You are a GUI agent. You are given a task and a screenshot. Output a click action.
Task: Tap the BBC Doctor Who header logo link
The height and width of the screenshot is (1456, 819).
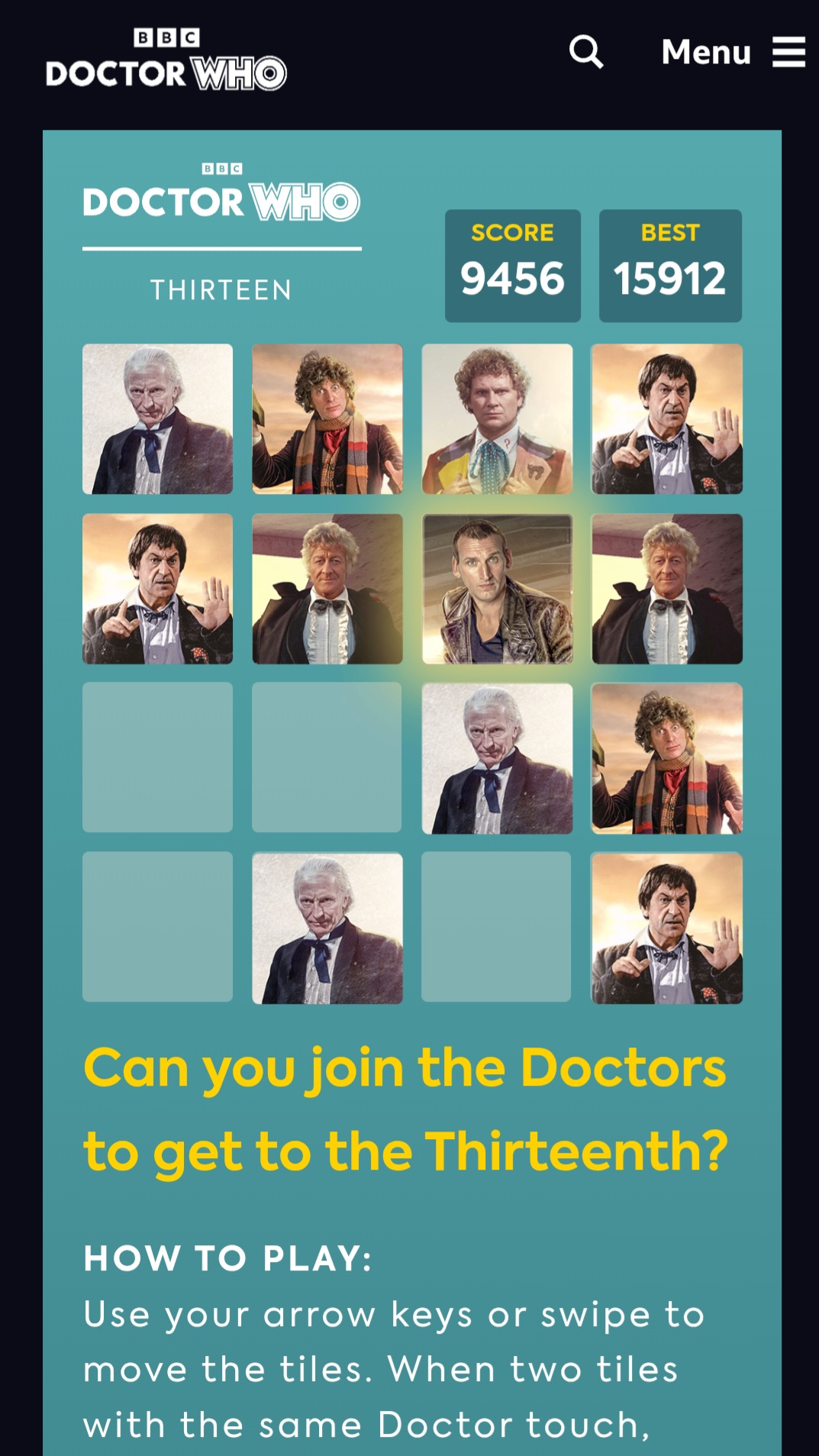[x=166, y=60]
